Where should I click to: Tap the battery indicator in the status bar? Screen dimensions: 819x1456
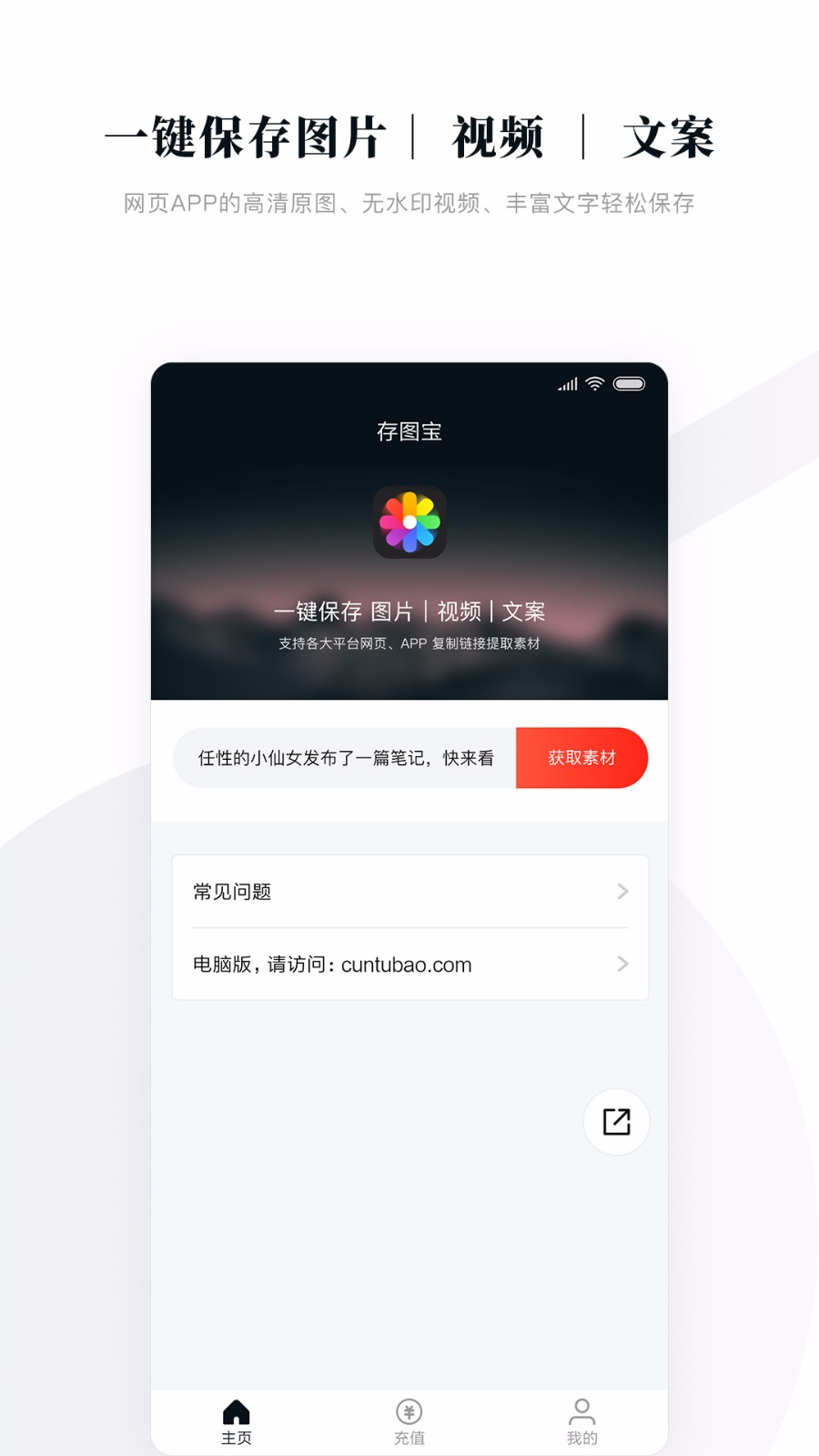[632, 384]
